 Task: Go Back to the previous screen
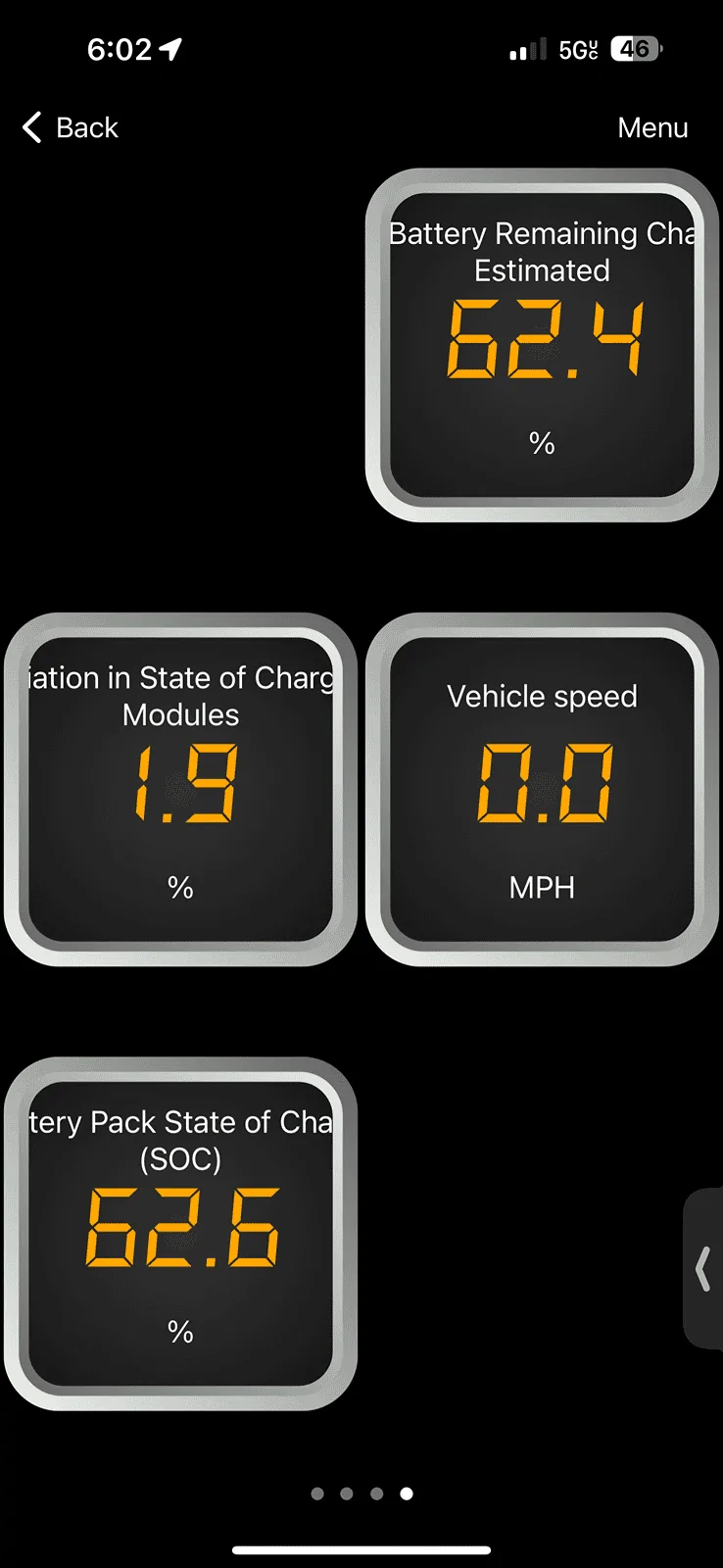pyautogui.click(x=69, y=127)
